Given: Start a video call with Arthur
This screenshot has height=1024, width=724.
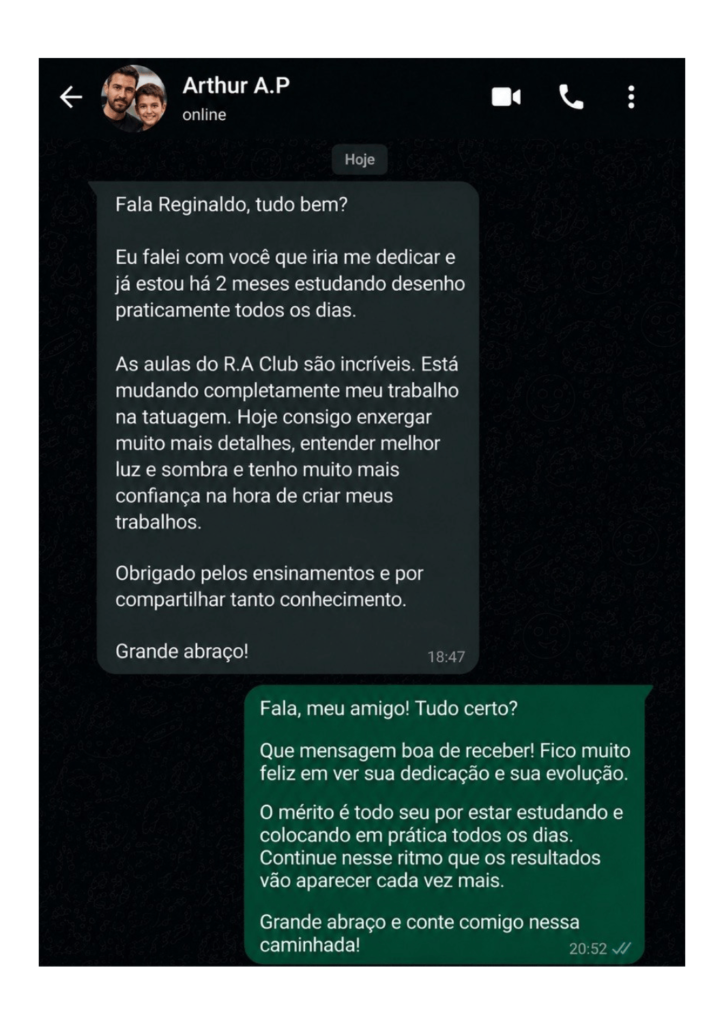Looking at the screenshot, I should [506, 97].
